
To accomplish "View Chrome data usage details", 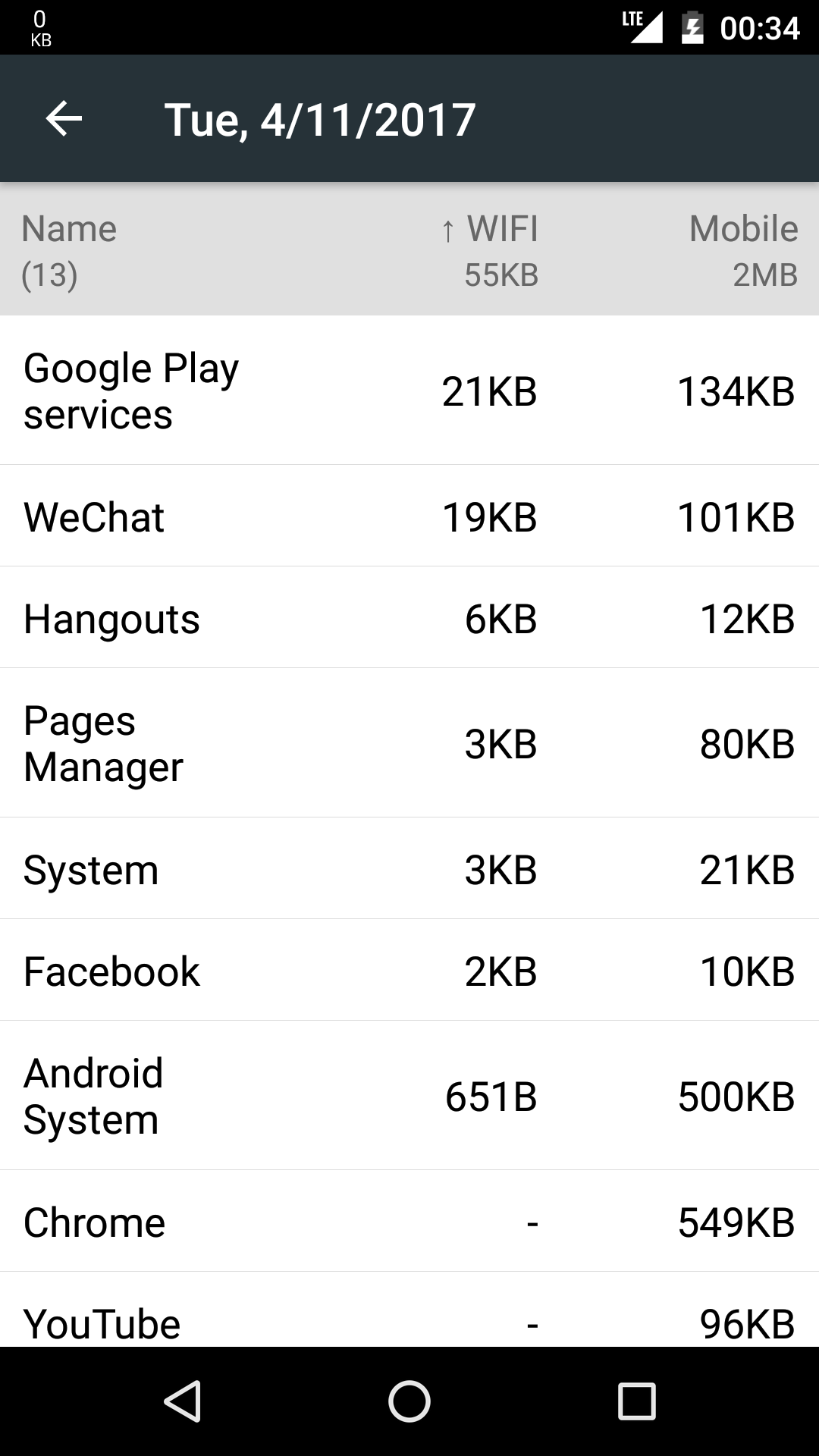I will tap(409, 1222).
